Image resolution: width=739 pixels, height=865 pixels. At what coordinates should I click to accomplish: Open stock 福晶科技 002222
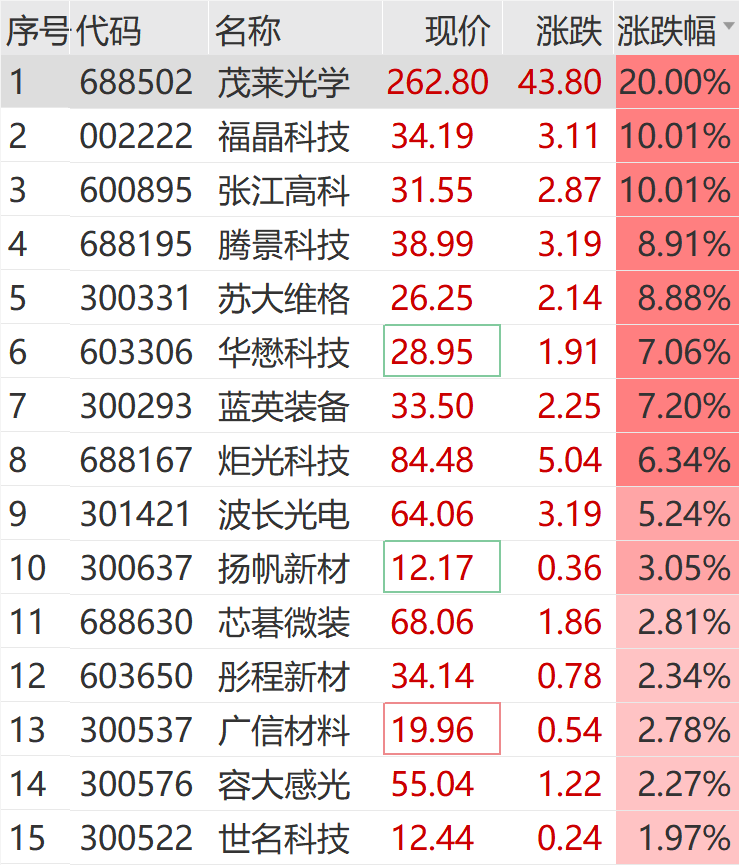(x=284, y=136)
